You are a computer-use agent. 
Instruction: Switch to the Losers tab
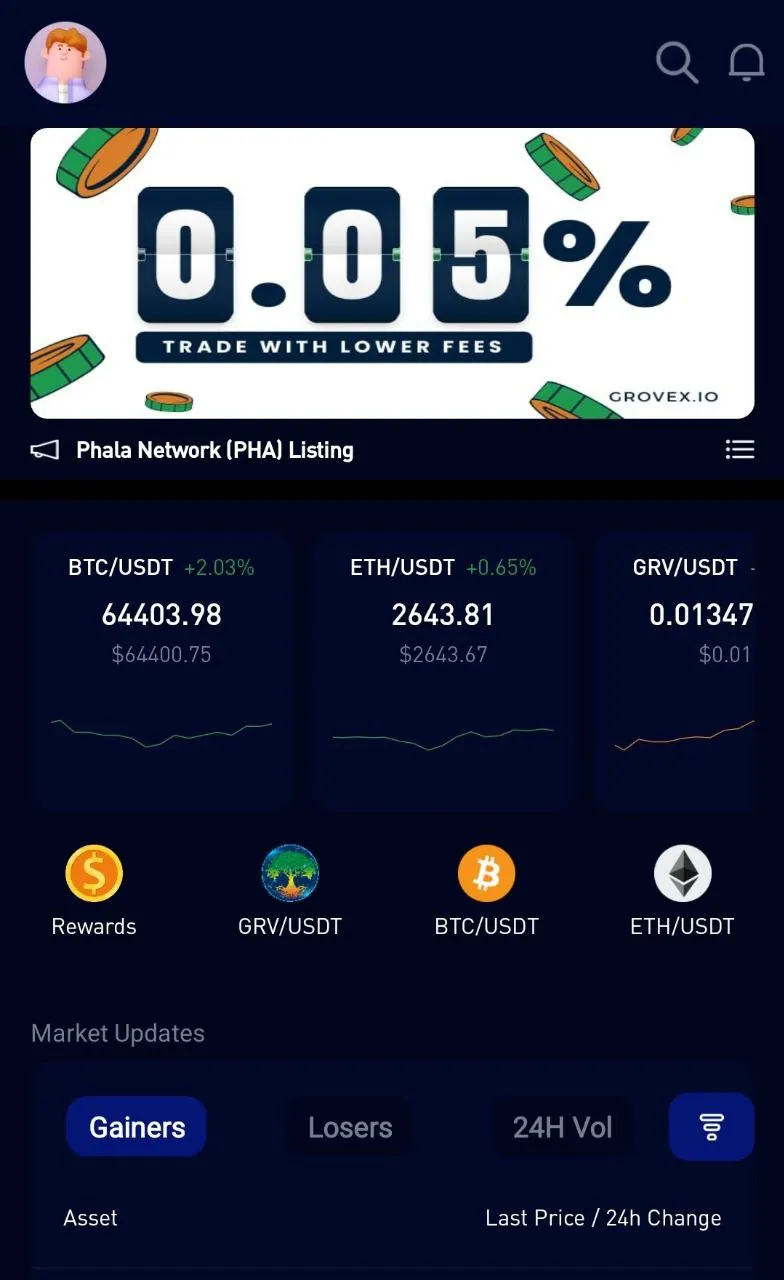[347, 1126]
